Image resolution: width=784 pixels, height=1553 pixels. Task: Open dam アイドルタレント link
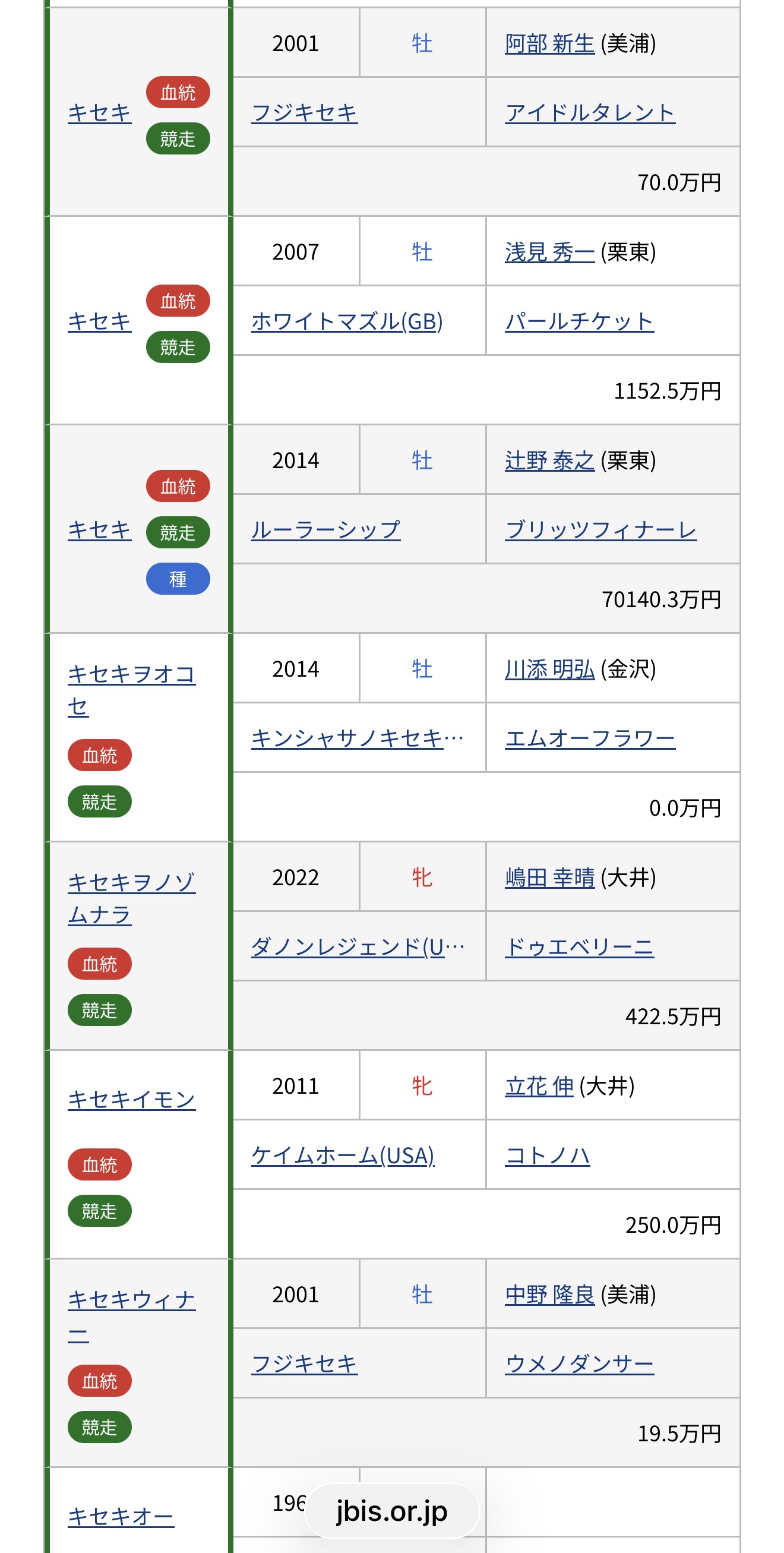589,113
